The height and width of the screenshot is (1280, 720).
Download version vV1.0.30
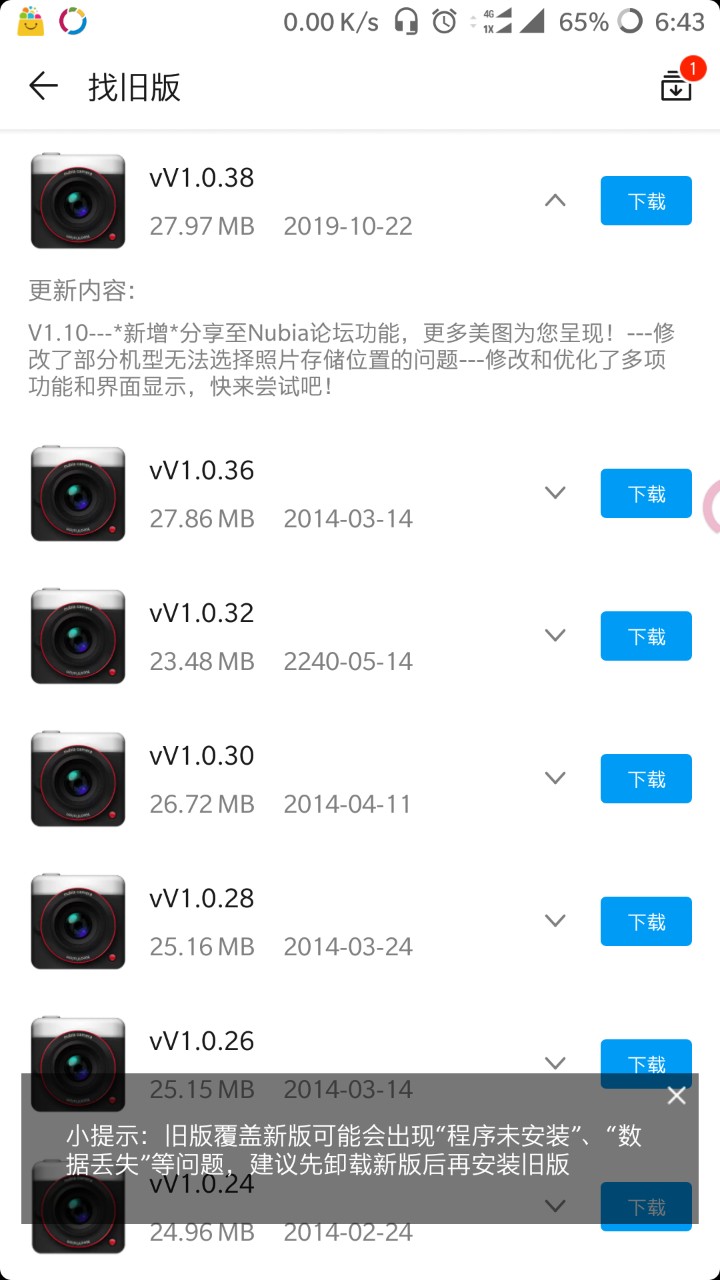click(646, 779)
